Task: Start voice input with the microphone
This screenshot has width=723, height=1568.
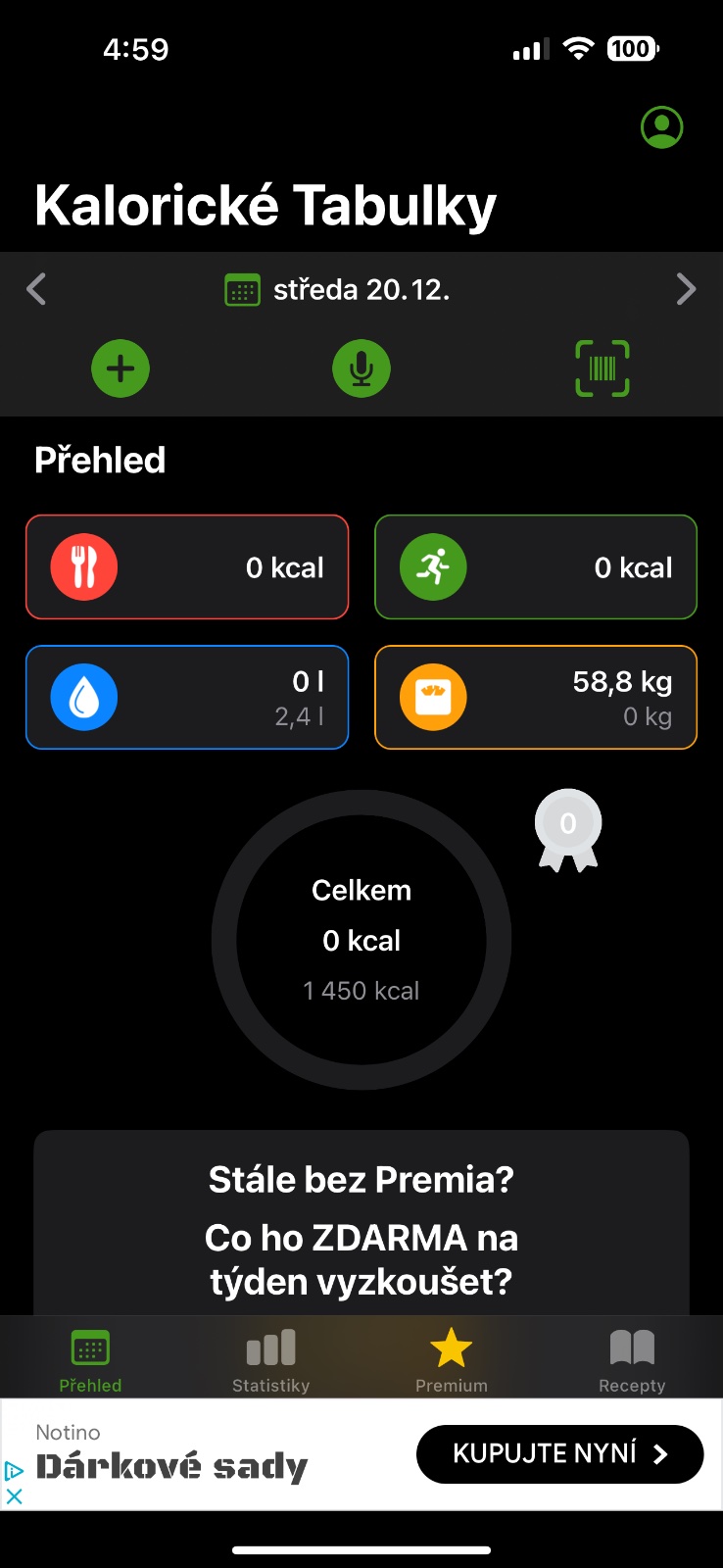Action: [x=361, y=368]
